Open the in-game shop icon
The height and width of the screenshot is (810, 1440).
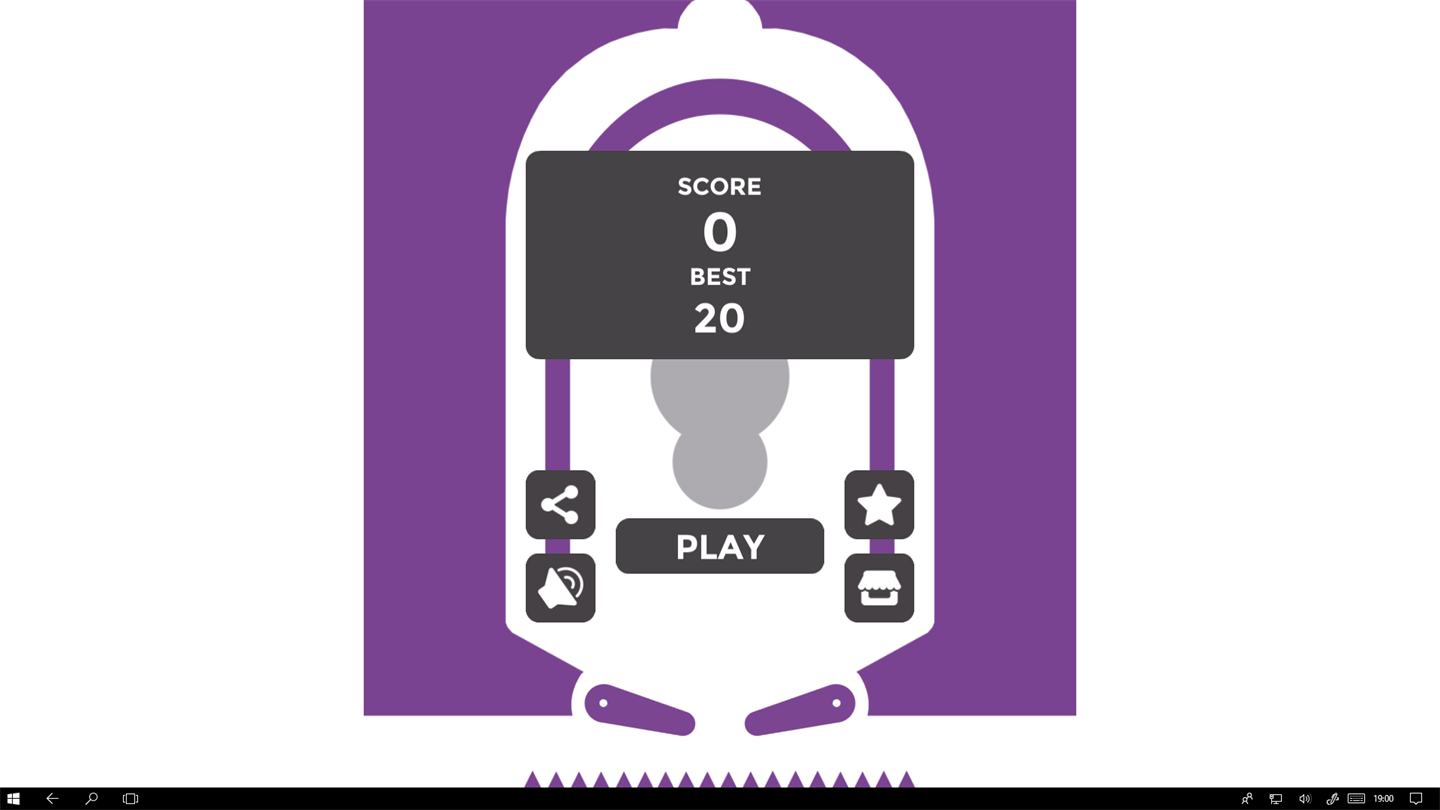879,588
